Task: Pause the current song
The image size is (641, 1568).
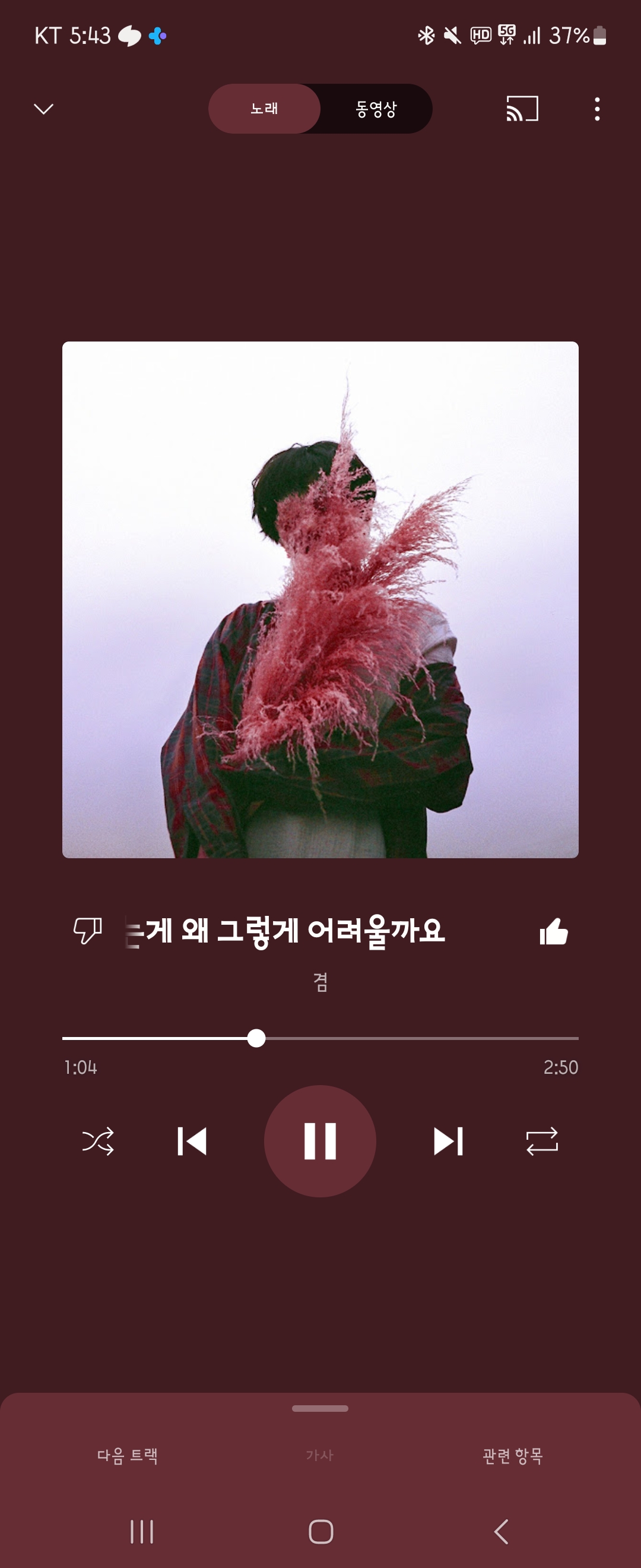Action: click(320, 1142)
